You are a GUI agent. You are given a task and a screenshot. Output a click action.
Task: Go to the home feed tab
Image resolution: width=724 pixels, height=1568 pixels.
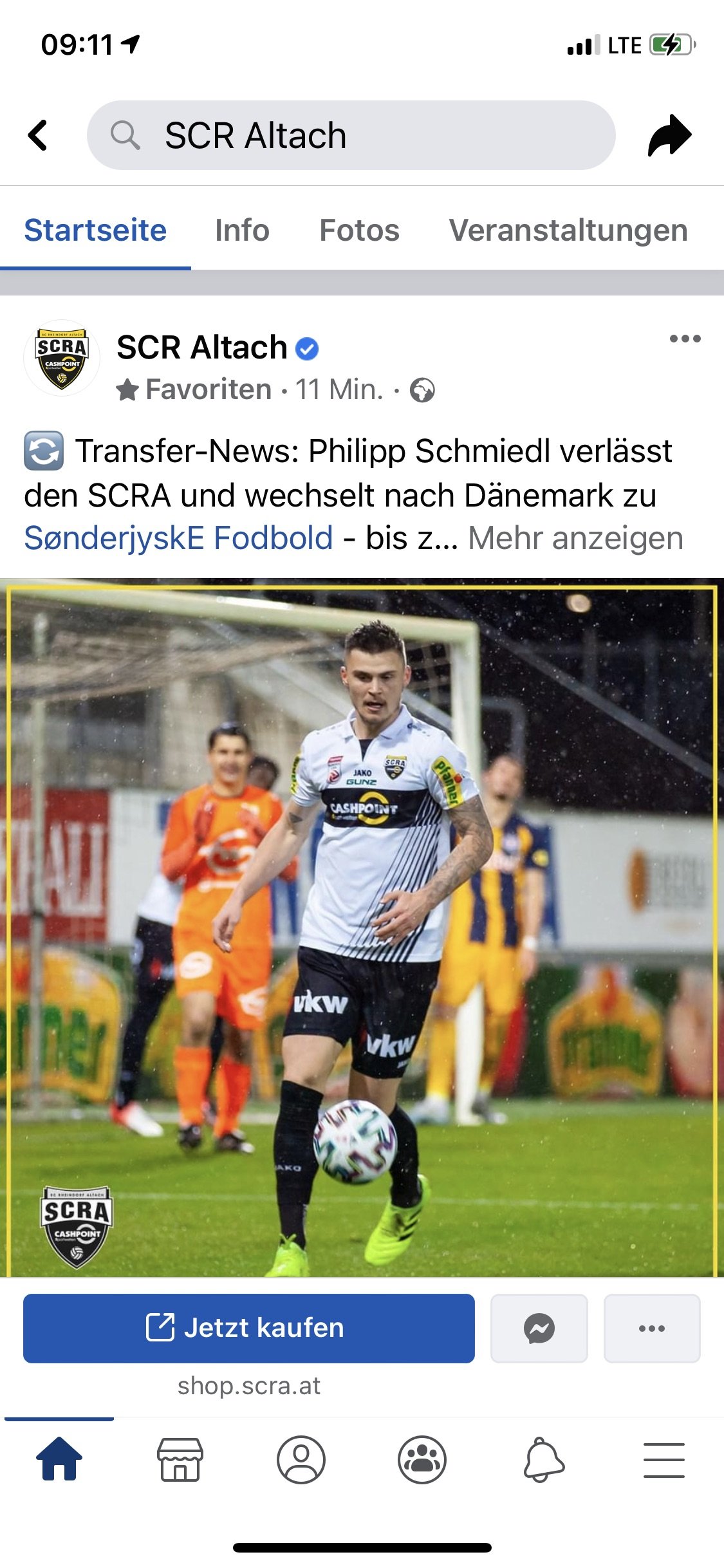coord(59,1459)
